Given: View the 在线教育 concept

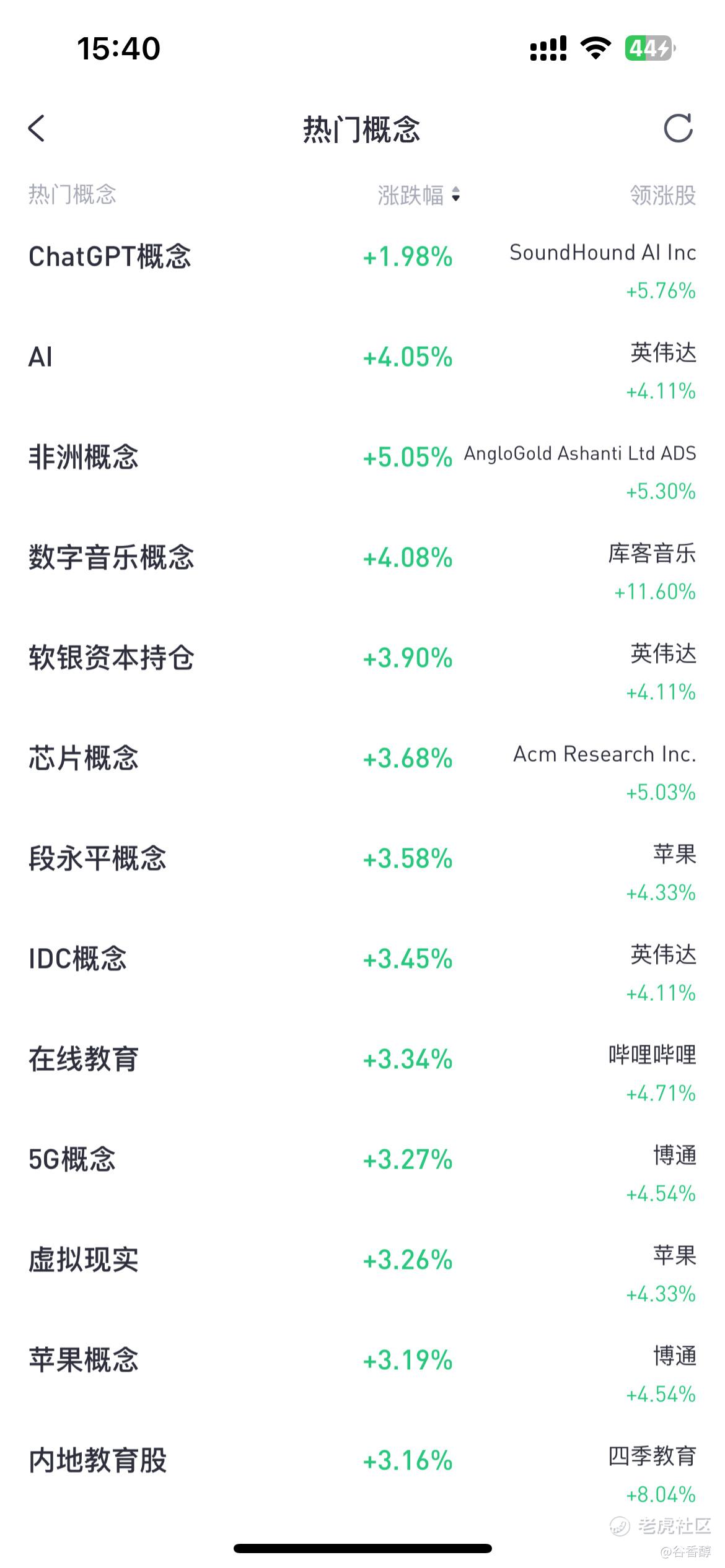Looking at the screenshot, I should 84,1060.
